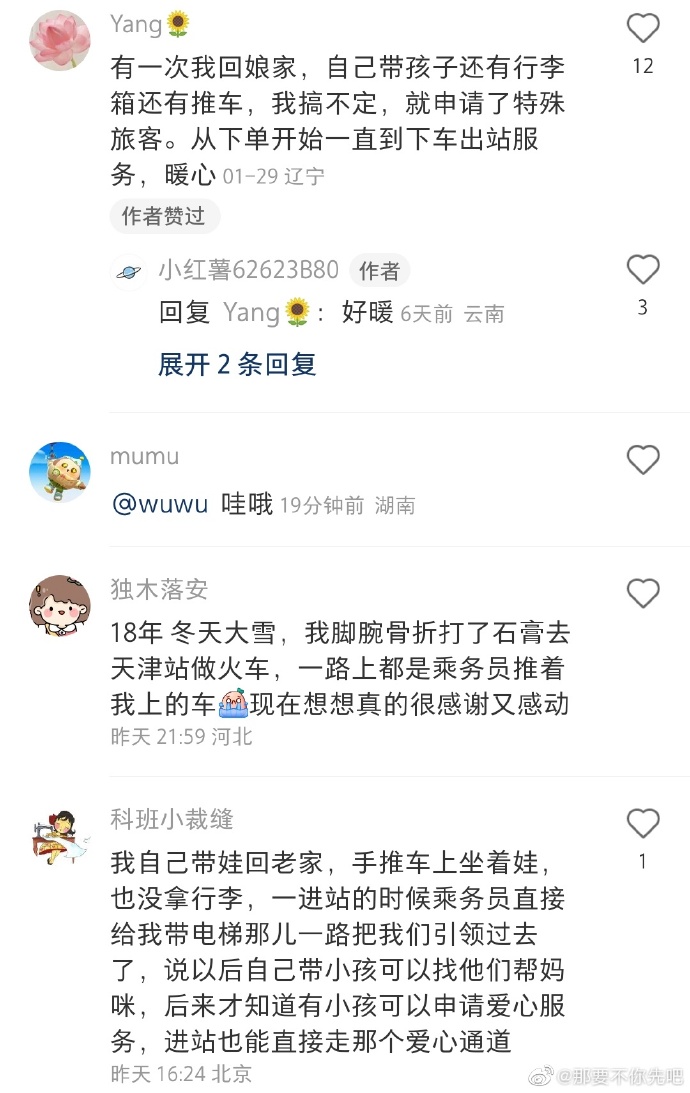View 科班小裁缝's profile avatar
This screenshot has width=690, height=1093.
click(x=60, y=836)
